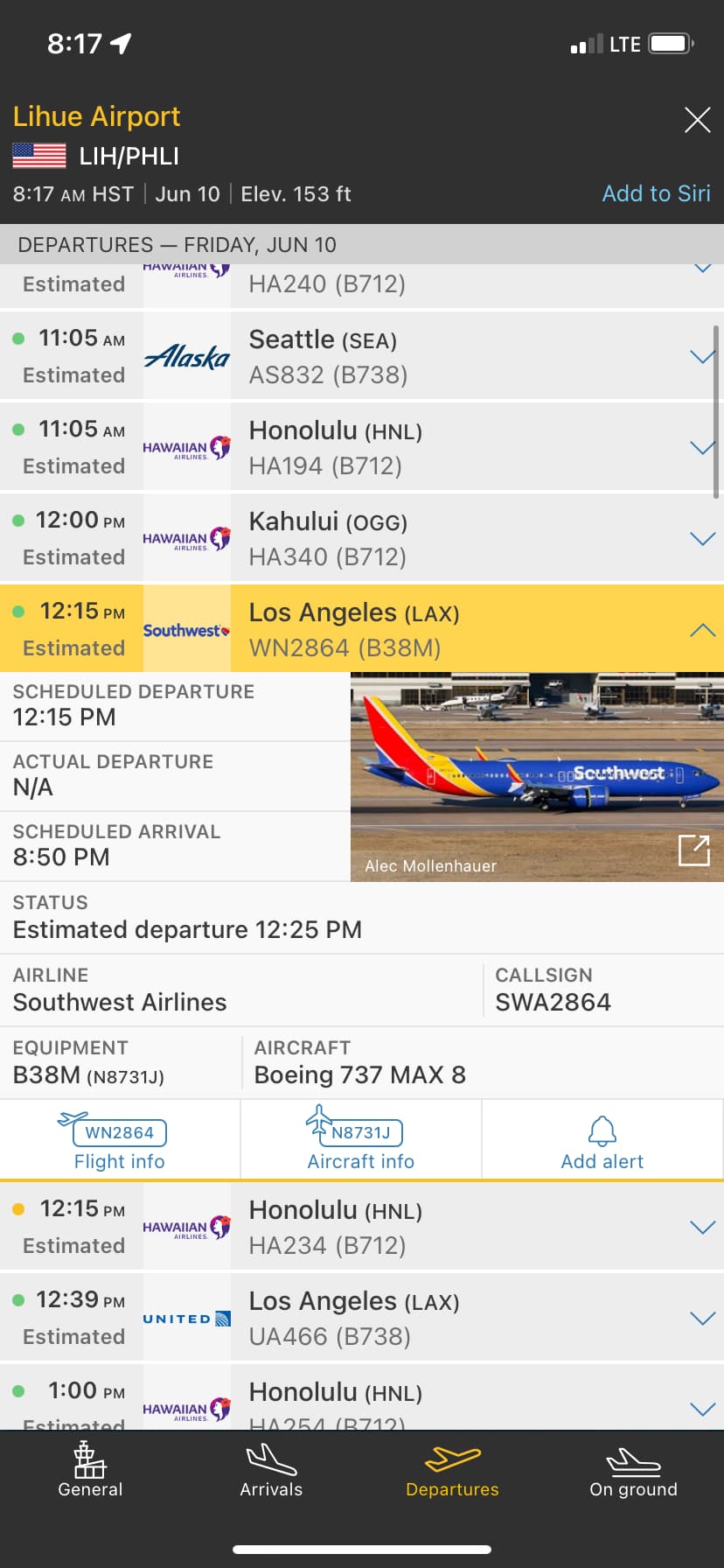Viewport: 724px width, 1568px height.
Task: Switch to the Arrivals tab
Action: (x=271, y=1471)
